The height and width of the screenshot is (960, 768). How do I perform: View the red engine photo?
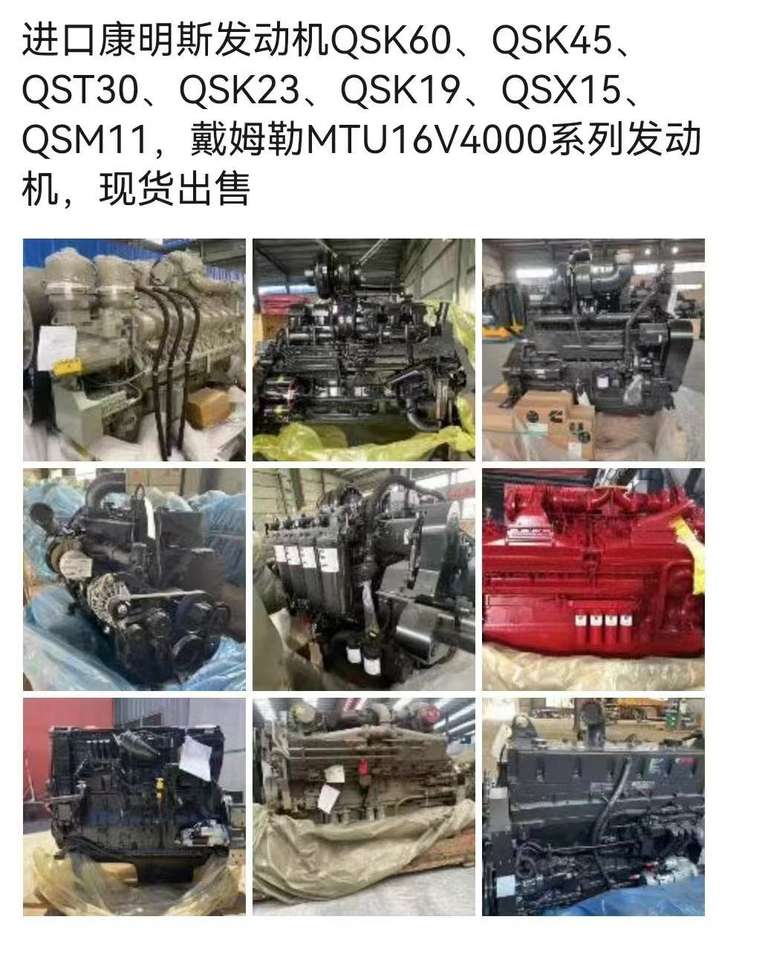593,579
